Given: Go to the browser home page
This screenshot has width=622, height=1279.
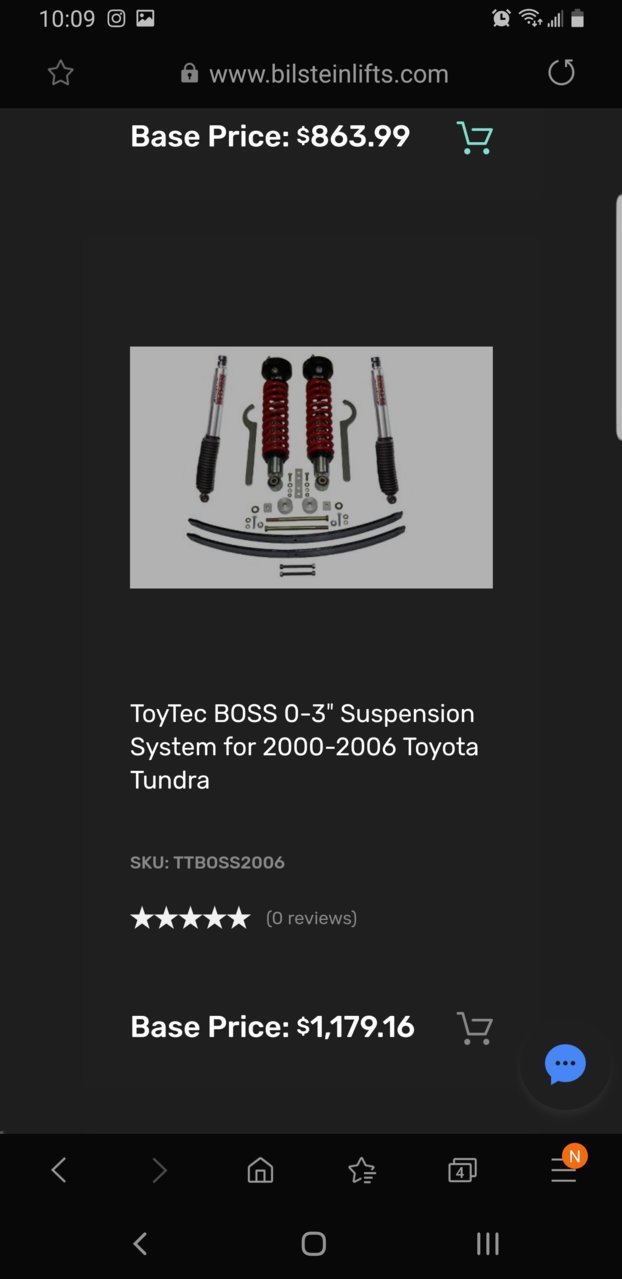Looking at the screenshot, I should (260, 1170).
